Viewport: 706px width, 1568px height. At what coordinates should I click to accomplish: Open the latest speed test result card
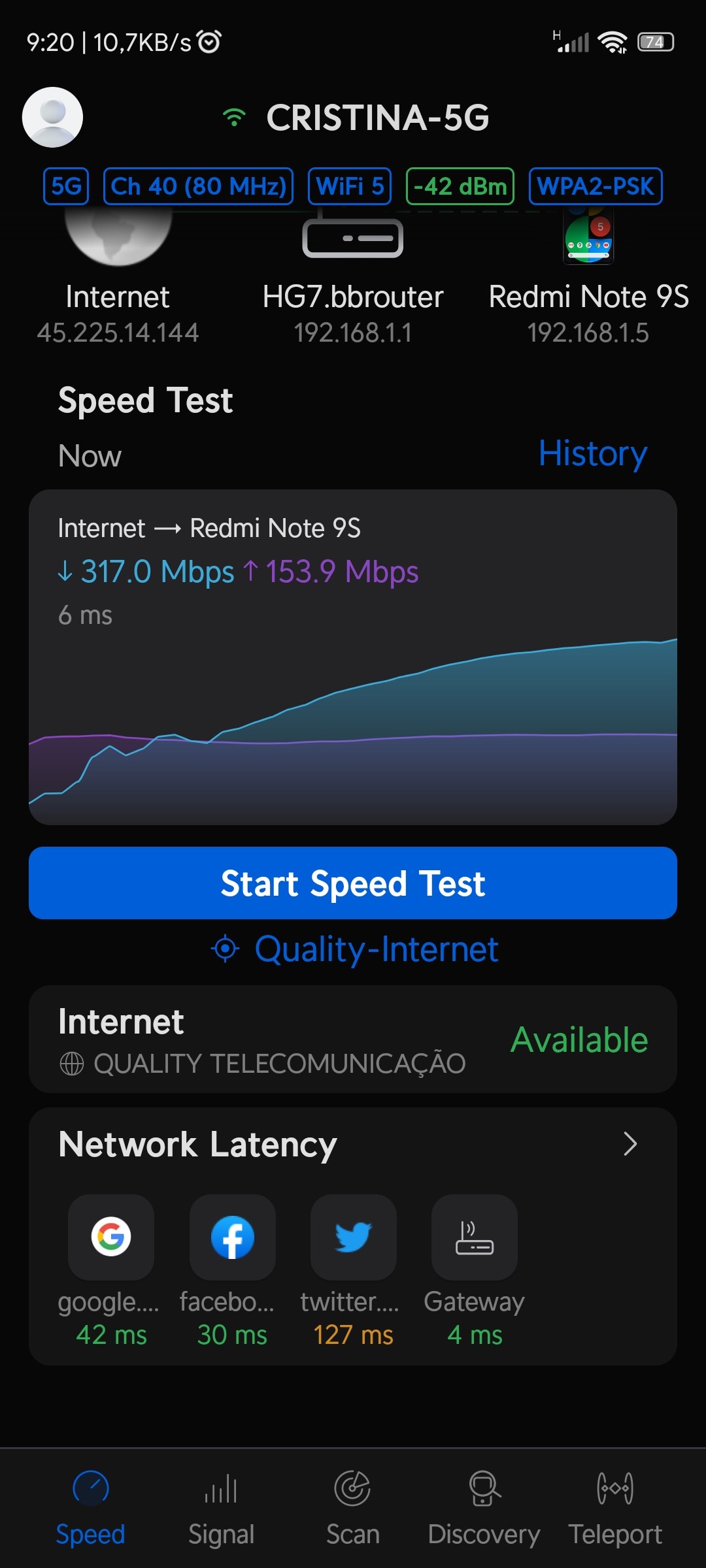(x=353, y=657)
